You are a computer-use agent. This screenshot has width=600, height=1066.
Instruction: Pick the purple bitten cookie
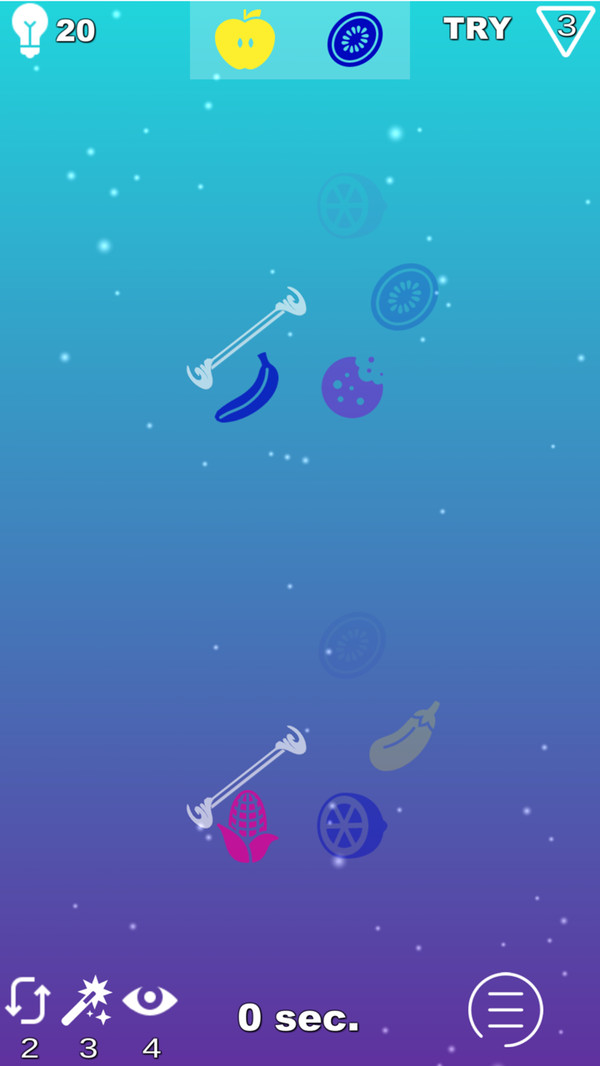(352, 387)
